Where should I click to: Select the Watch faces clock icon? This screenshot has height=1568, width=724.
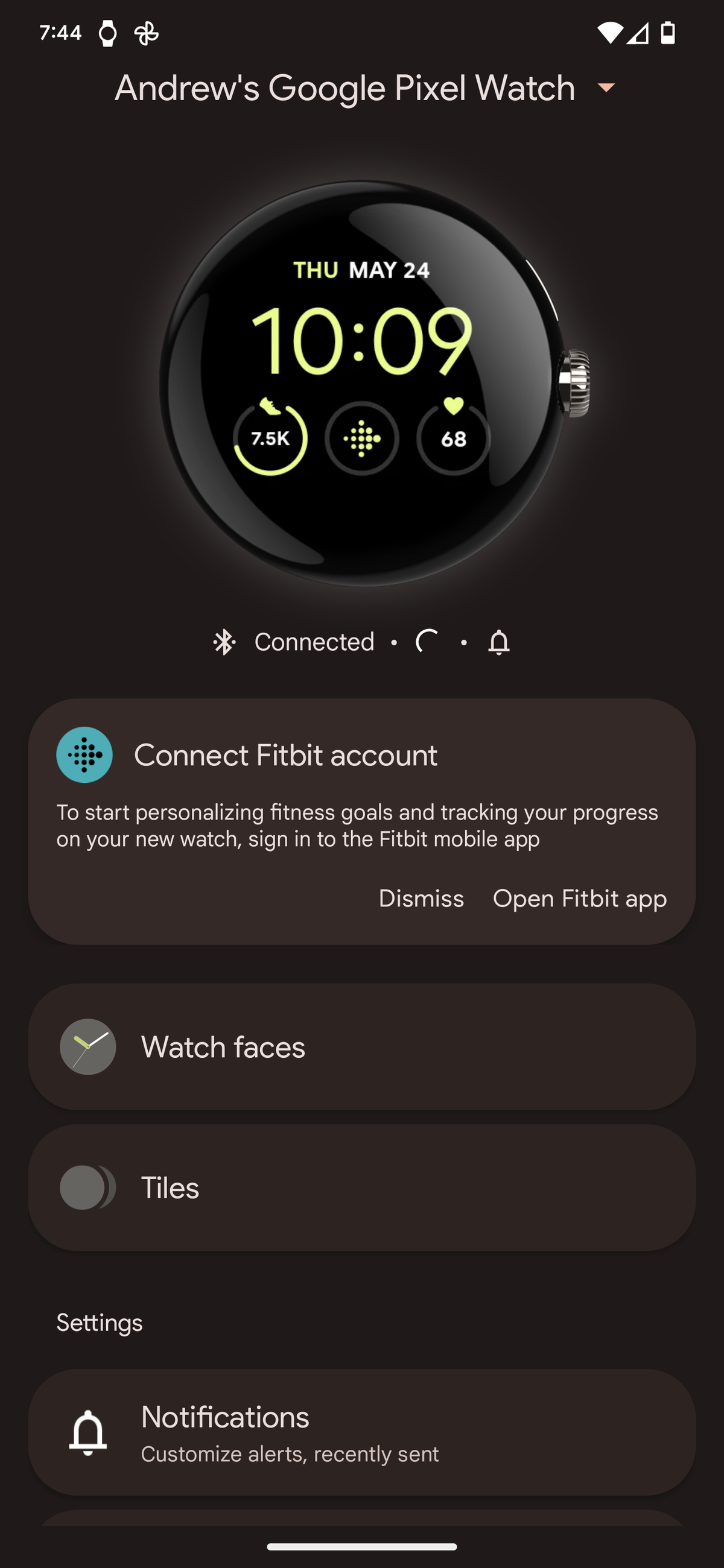87,1046
